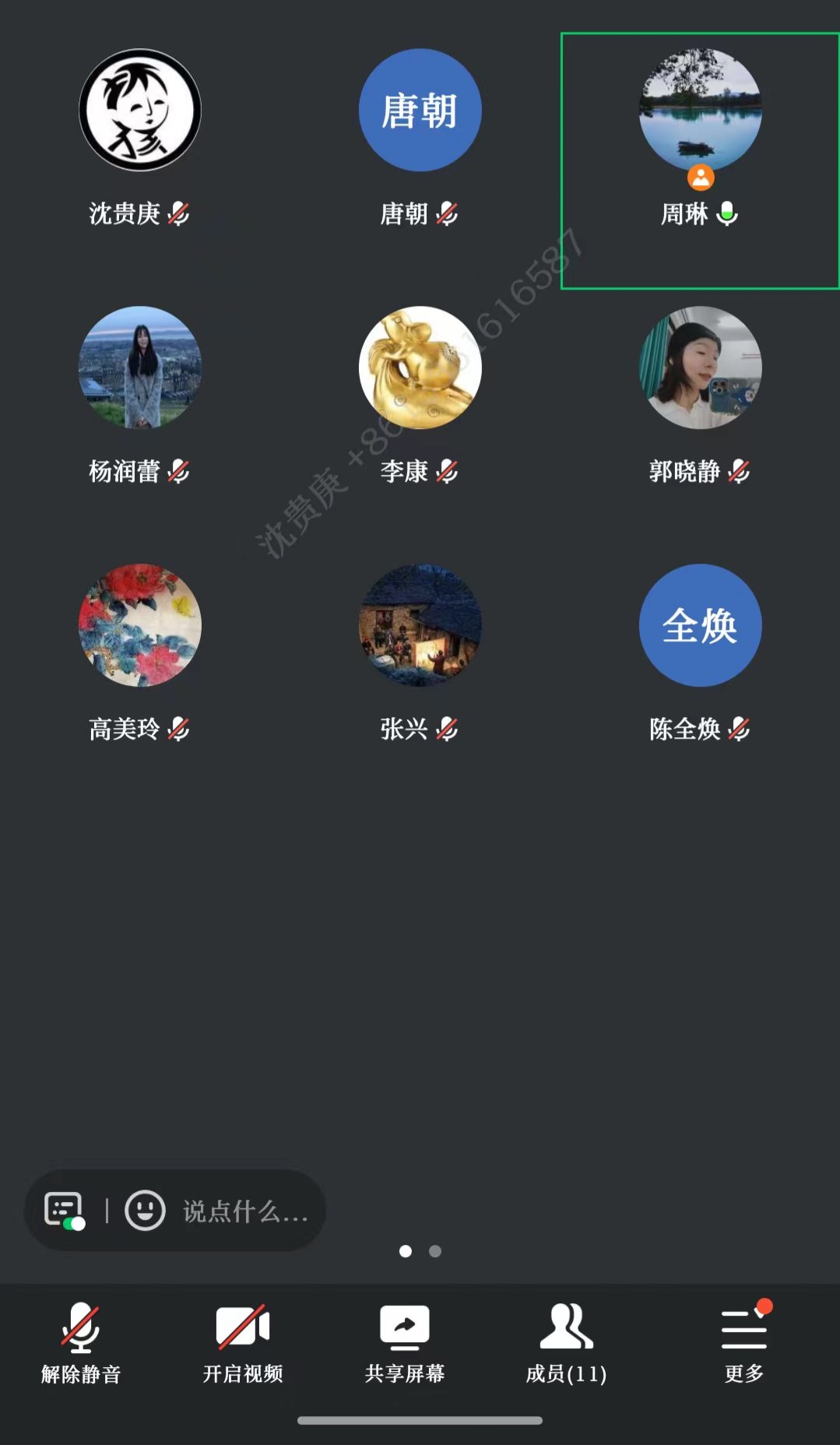Viewport: 840px width, 1445px height.
Task: Select 周琳's participant tile
Action: pyautogui.click(x=700, y=160)
